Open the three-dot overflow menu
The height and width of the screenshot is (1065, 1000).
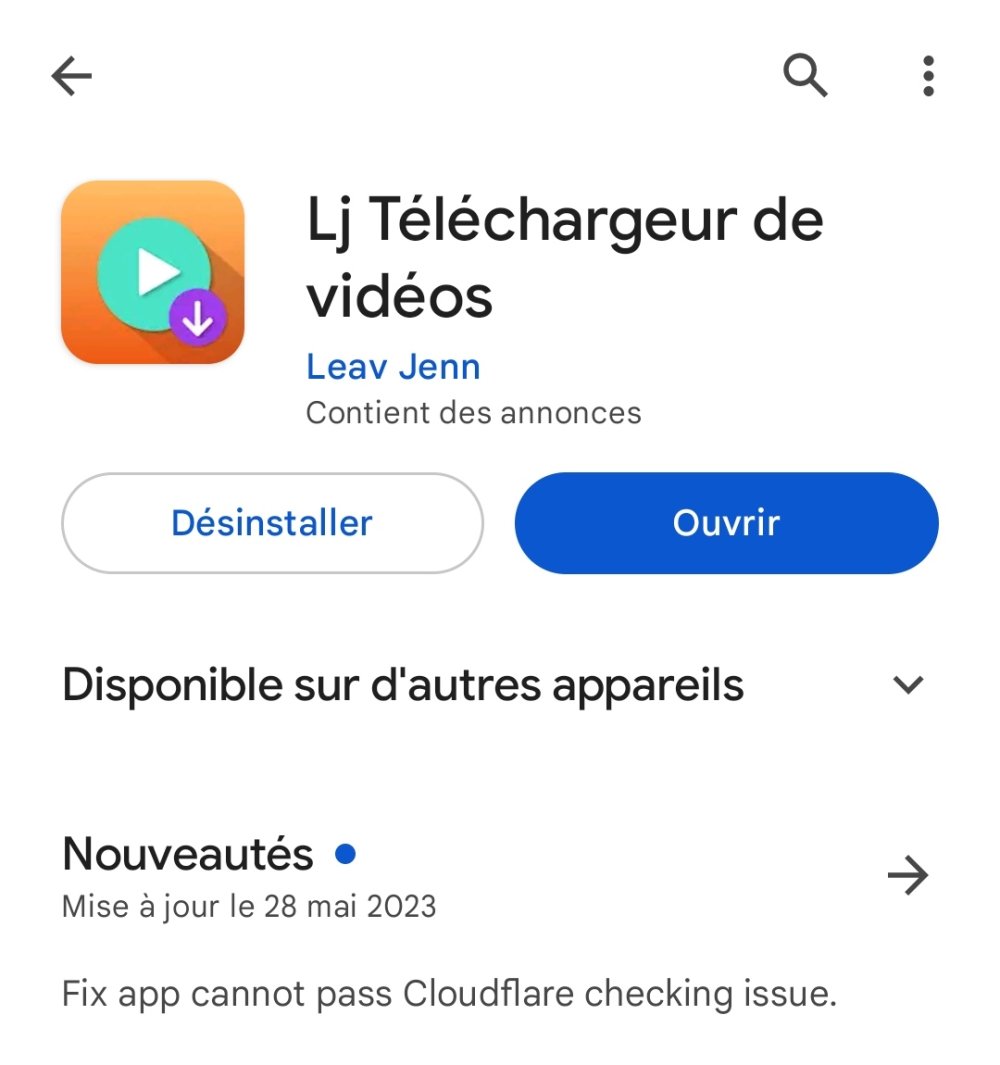click(928, 76)
